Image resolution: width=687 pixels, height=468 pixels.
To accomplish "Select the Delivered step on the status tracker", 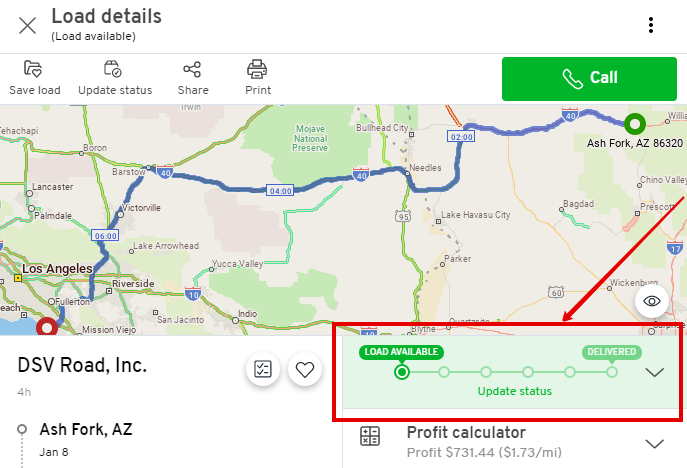I will click(x=612, y=372).
